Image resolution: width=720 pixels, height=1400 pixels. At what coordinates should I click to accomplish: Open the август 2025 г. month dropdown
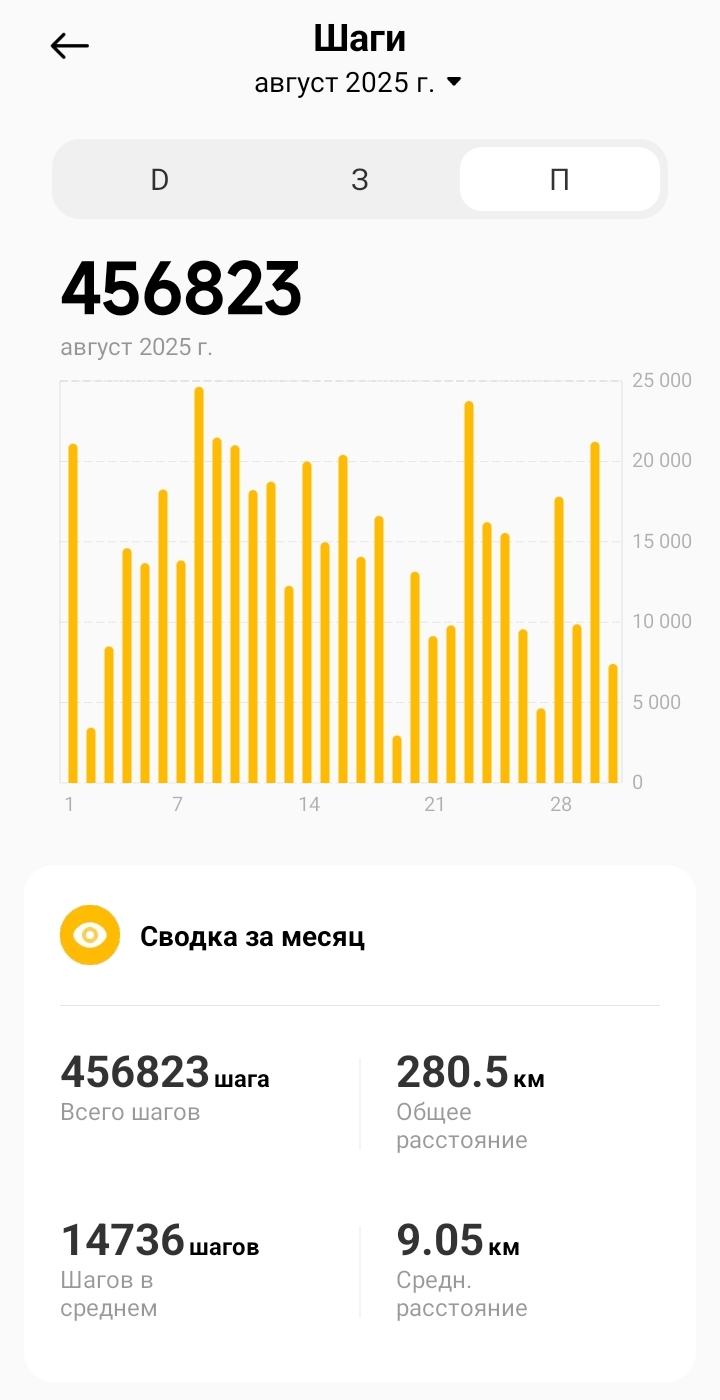click(x=358, y=83)
